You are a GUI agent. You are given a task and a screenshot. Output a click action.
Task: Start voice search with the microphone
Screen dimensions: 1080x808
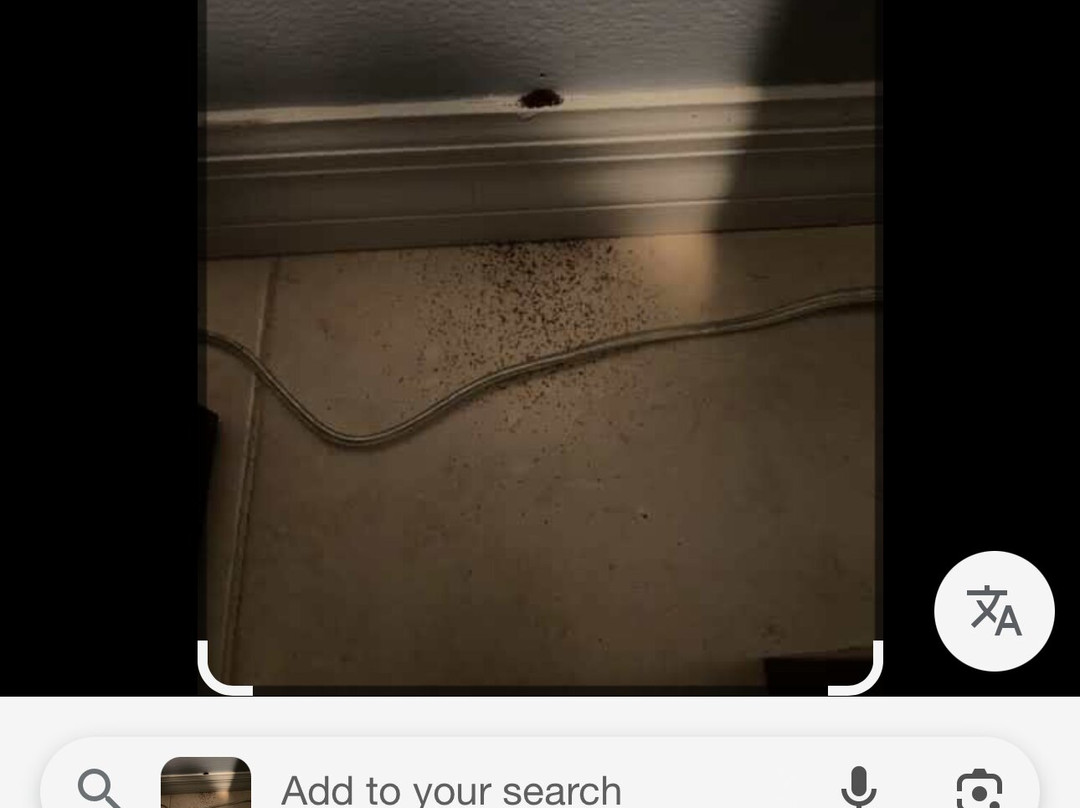coord(859,789)
